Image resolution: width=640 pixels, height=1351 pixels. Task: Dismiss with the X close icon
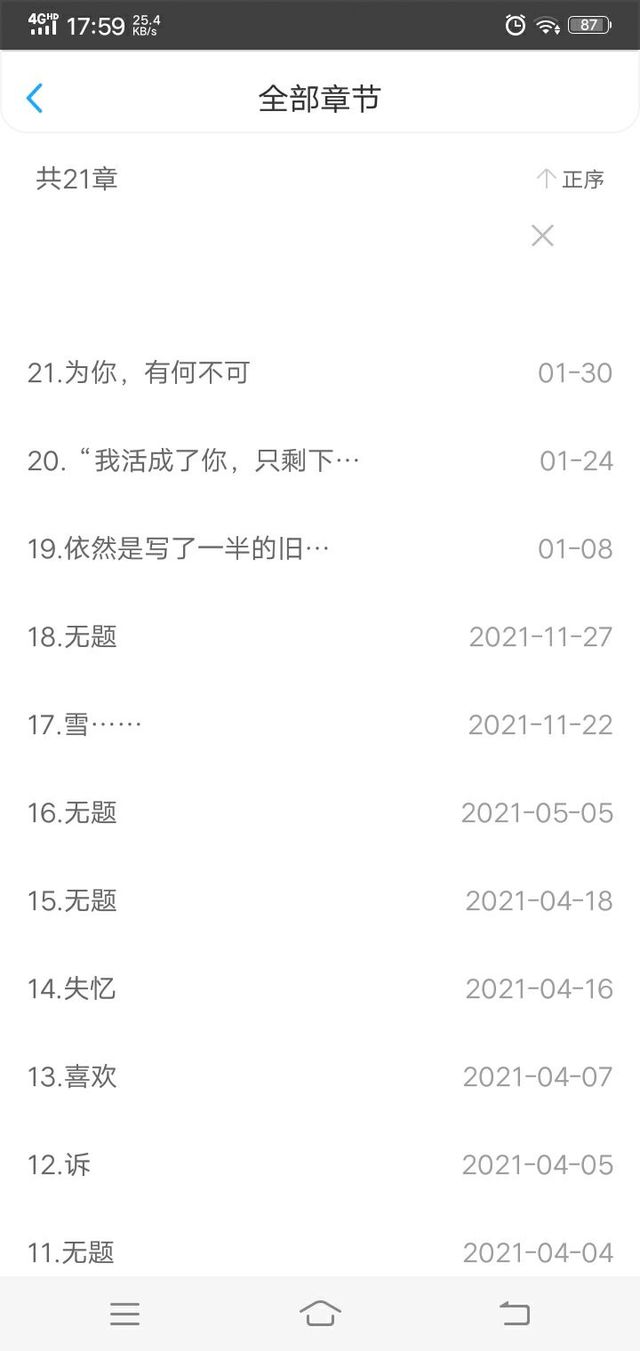point(542,236)
